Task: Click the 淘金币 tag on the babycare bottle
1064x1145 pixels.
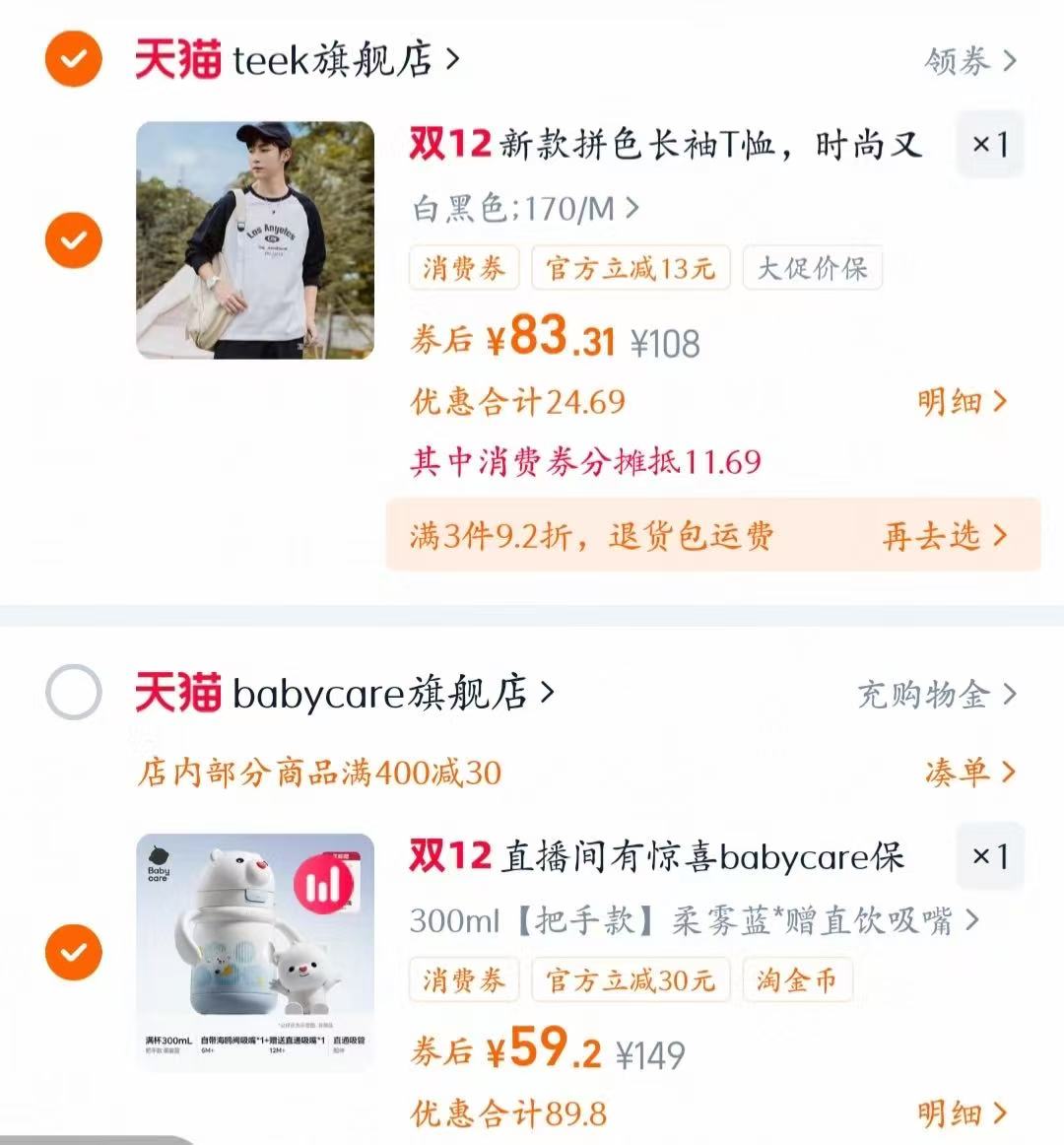Action: [x=796, y=978]
